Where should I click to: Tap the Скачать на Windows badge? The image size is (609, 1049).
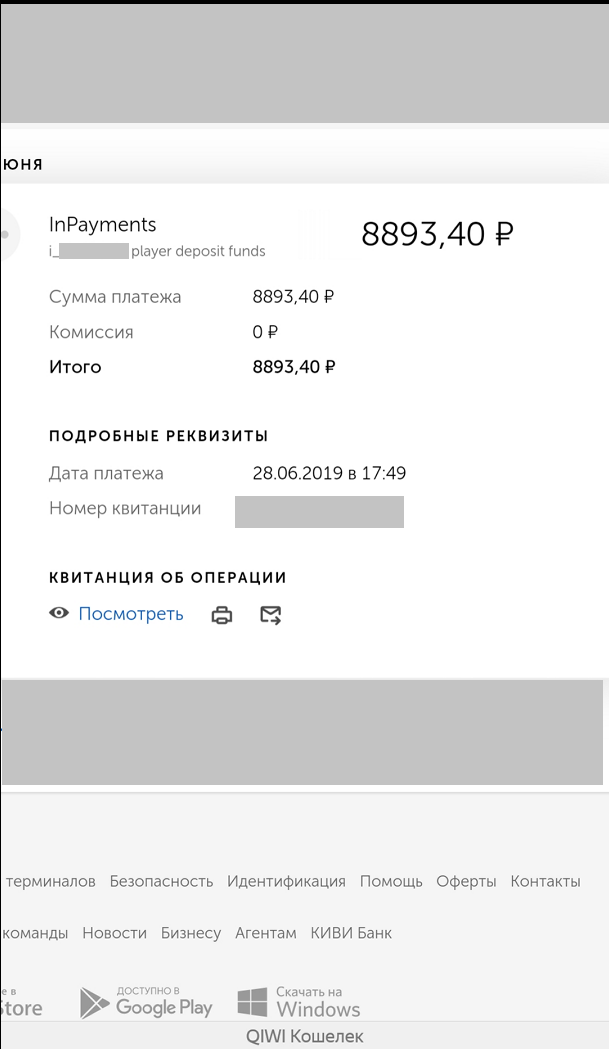point(299,1002)
